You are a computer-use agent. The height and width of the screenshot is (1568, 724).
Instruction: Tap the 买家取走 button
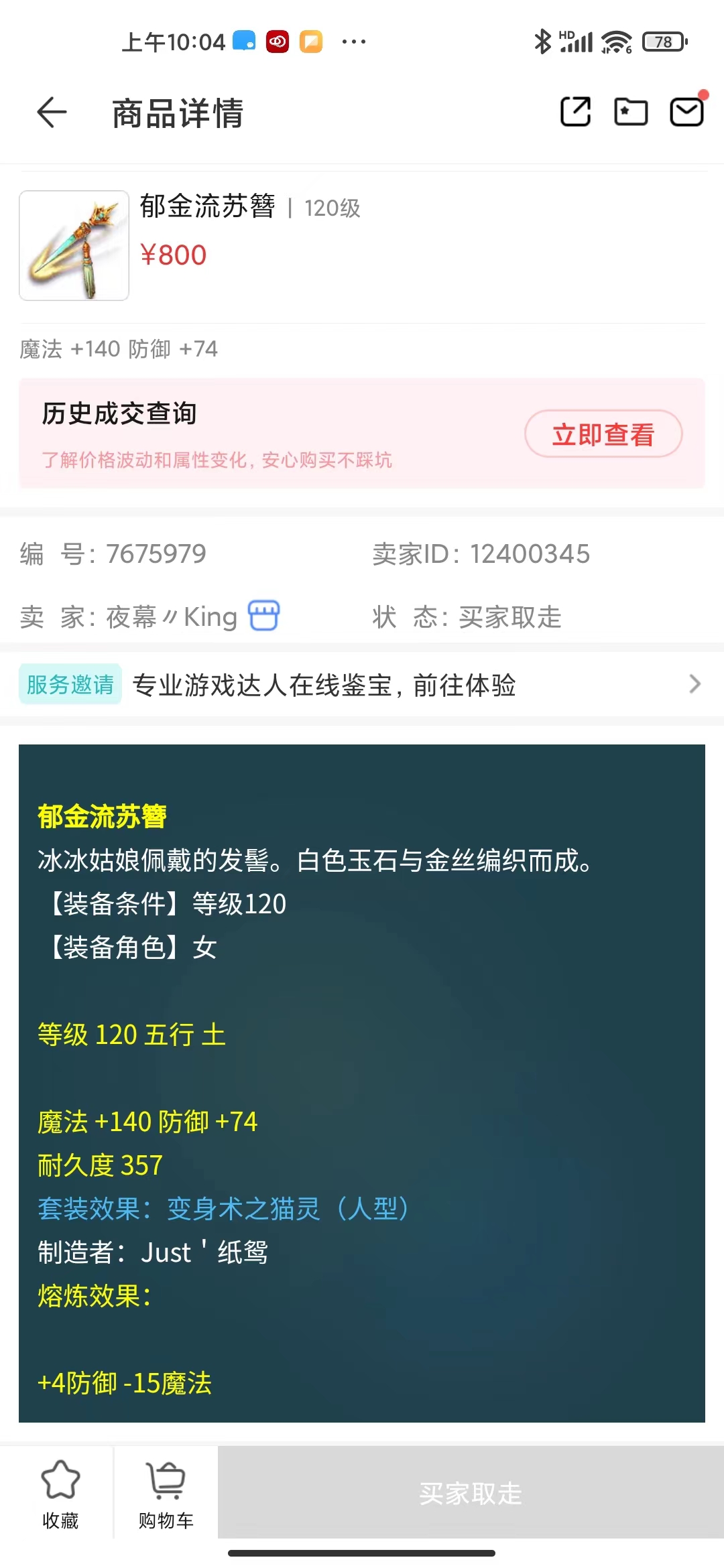click(x=471, y=1493)
